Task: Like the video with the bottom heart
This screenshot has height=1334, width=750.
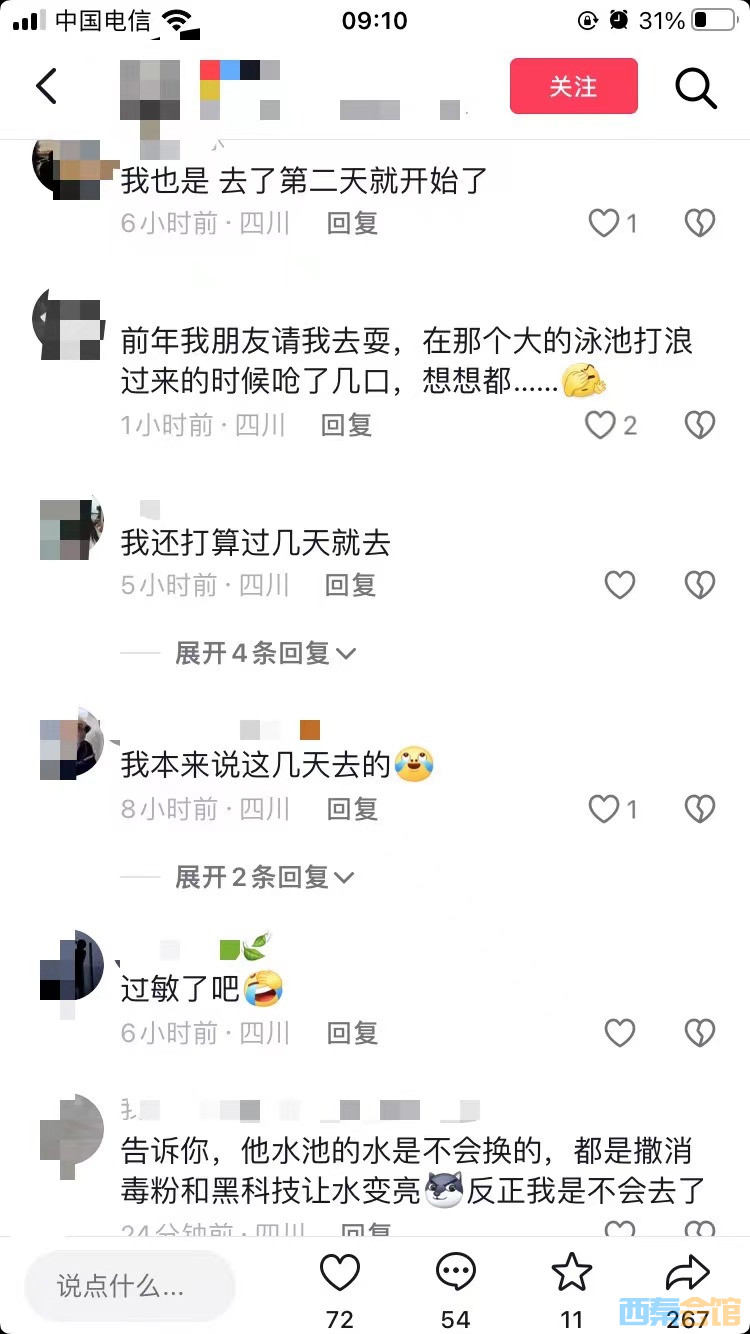Action: [340, 1274]
